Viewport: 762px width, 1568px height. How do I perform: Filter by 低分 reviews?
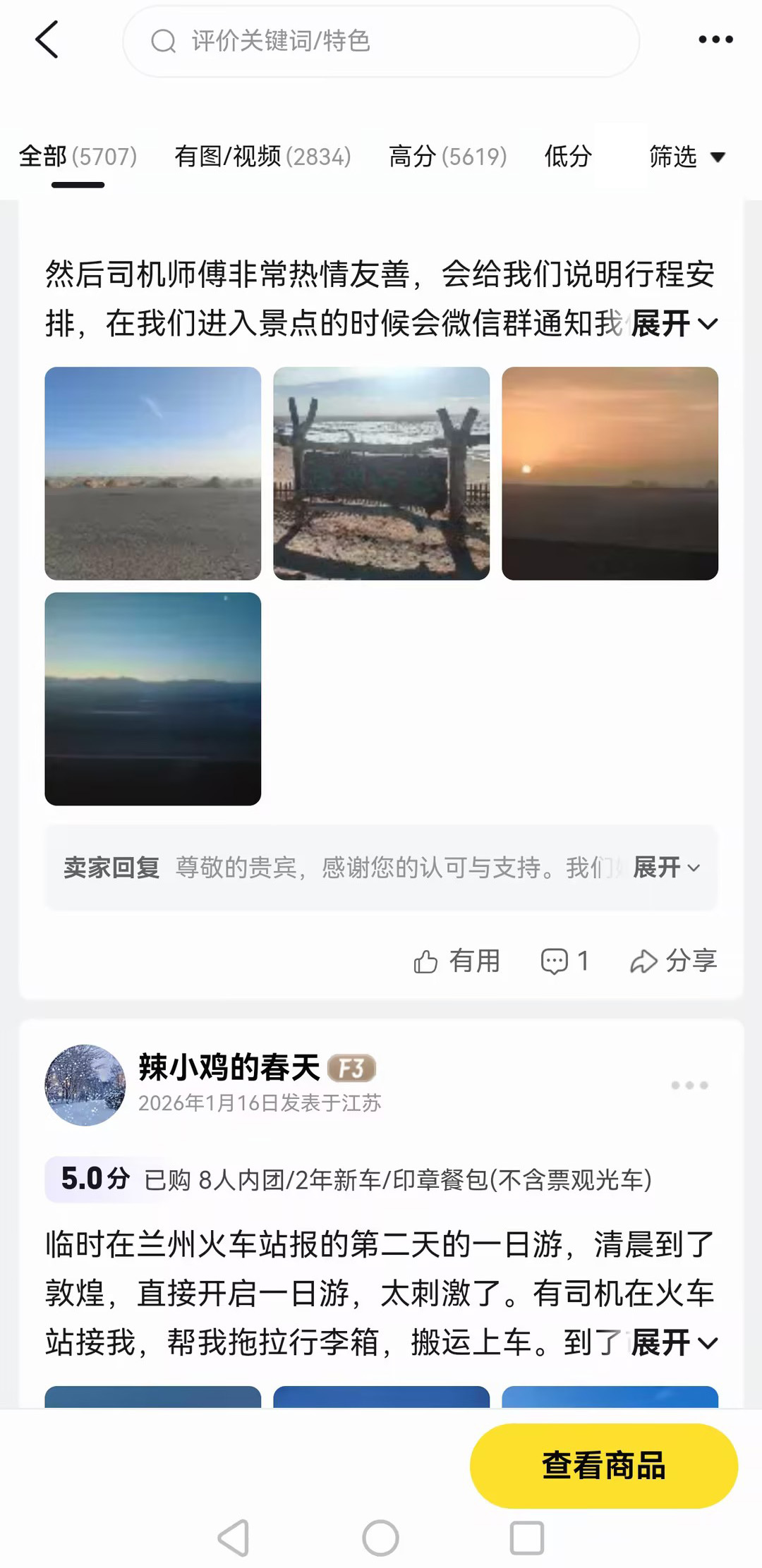[x=567, y=157]
